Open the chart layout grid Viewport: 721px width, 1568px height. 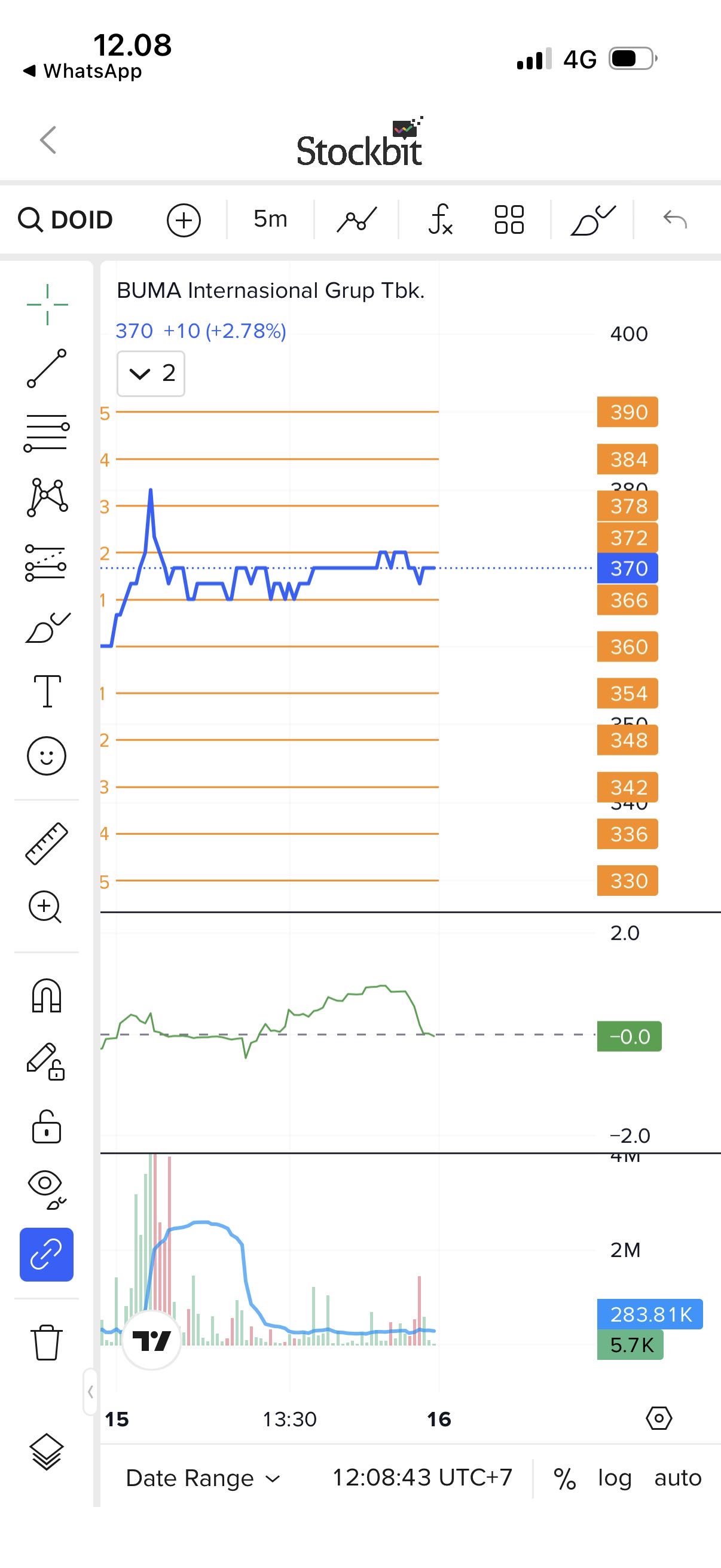pos(509,219)
